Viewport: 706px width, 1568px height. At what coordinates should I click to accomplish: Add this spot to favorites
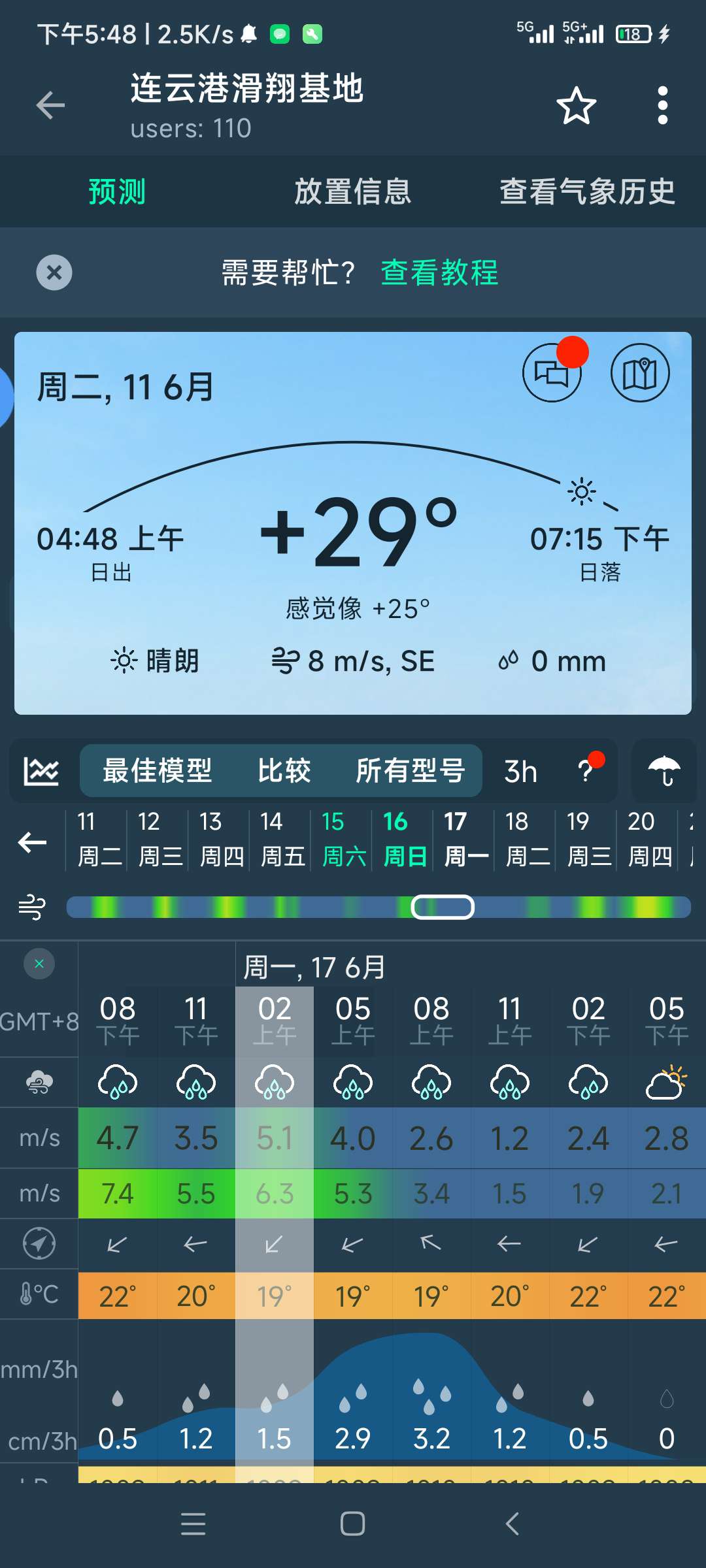576,105
